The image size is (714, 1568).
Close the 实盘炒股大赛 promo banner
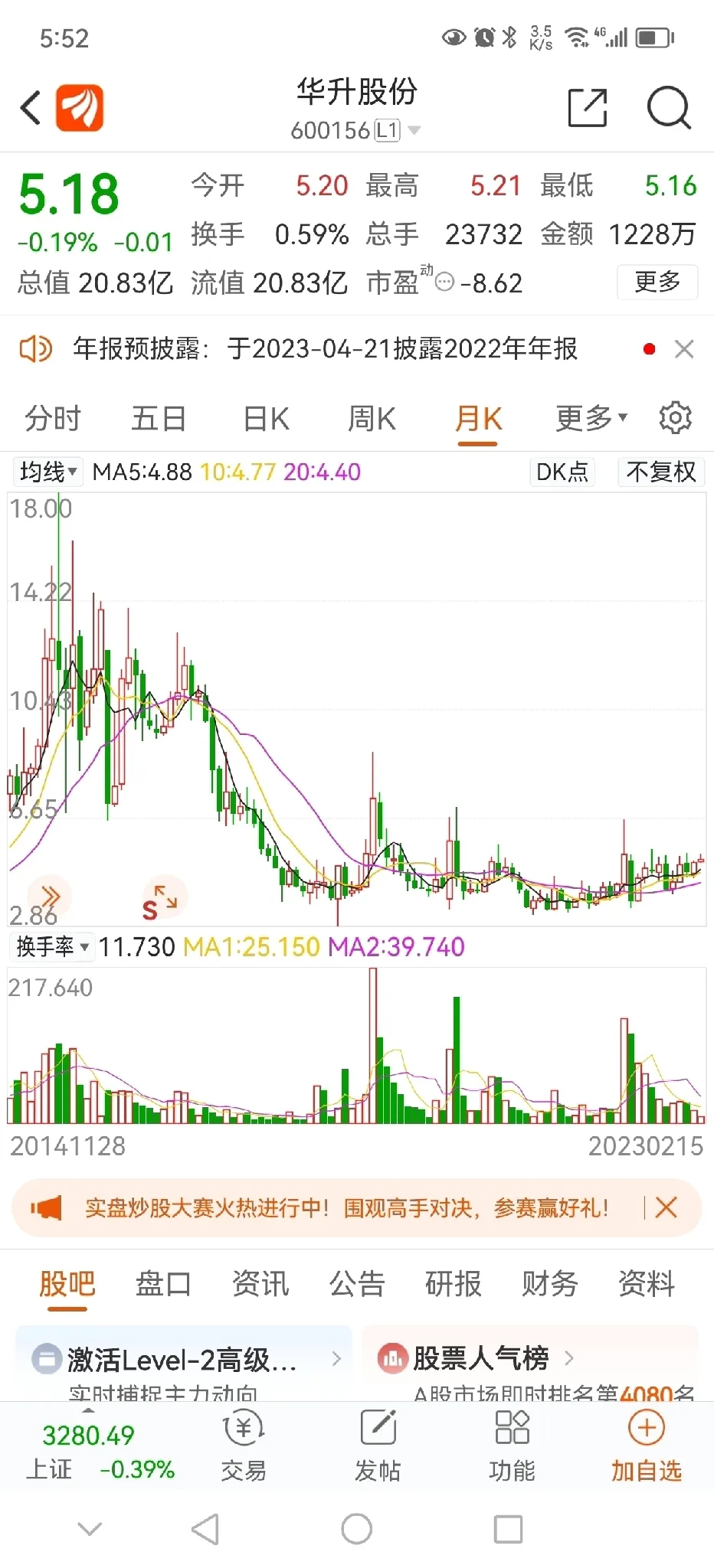click(x=666, y=1208)
